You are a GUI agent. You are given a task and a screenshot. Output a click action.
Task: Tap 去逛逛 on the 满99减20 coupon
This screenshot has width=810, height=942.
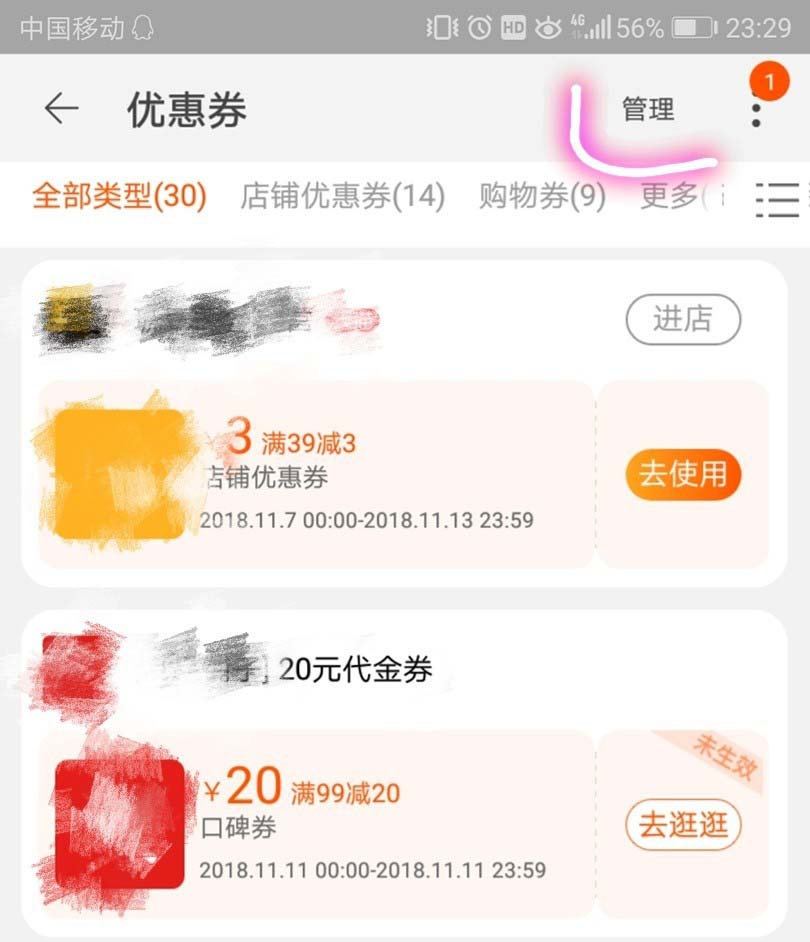click(x=683, y=826)
